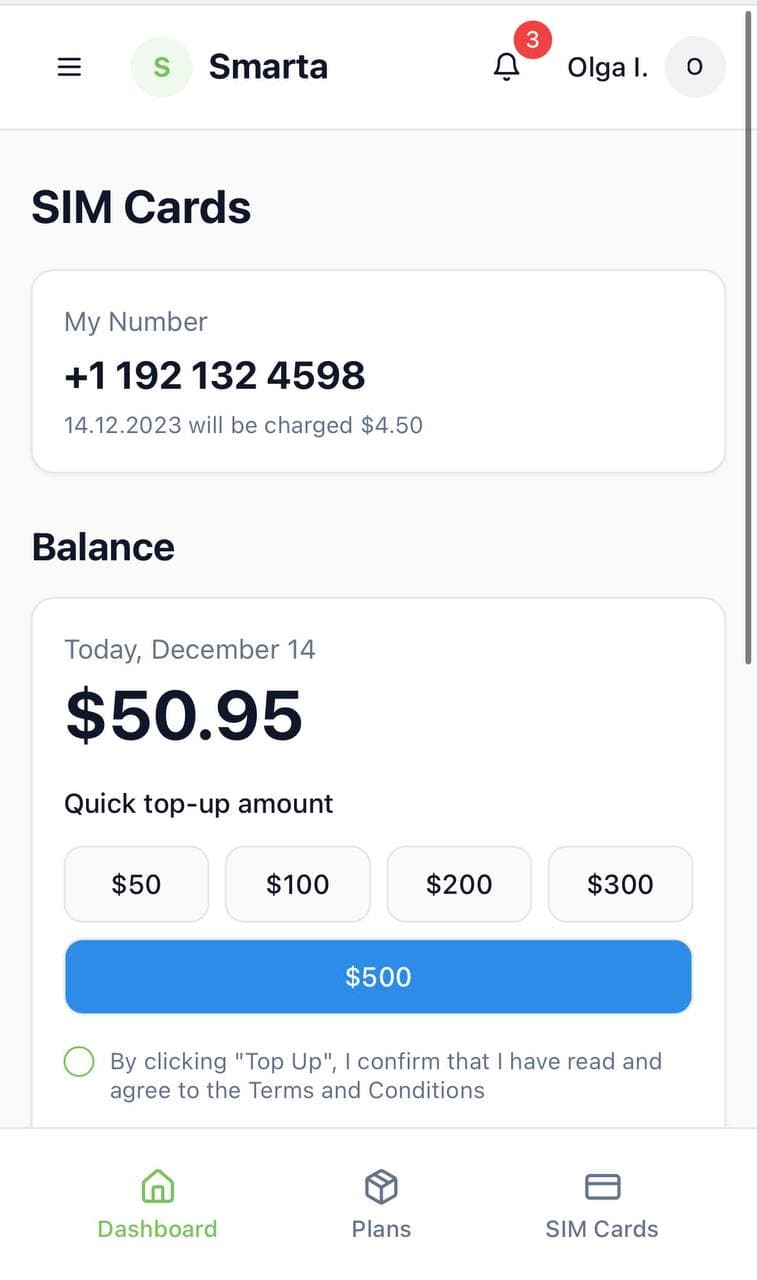The height and width of the screenshot is (1280, 757).
Task: Open notifications via the bell icon
Action: pos(507,67)
